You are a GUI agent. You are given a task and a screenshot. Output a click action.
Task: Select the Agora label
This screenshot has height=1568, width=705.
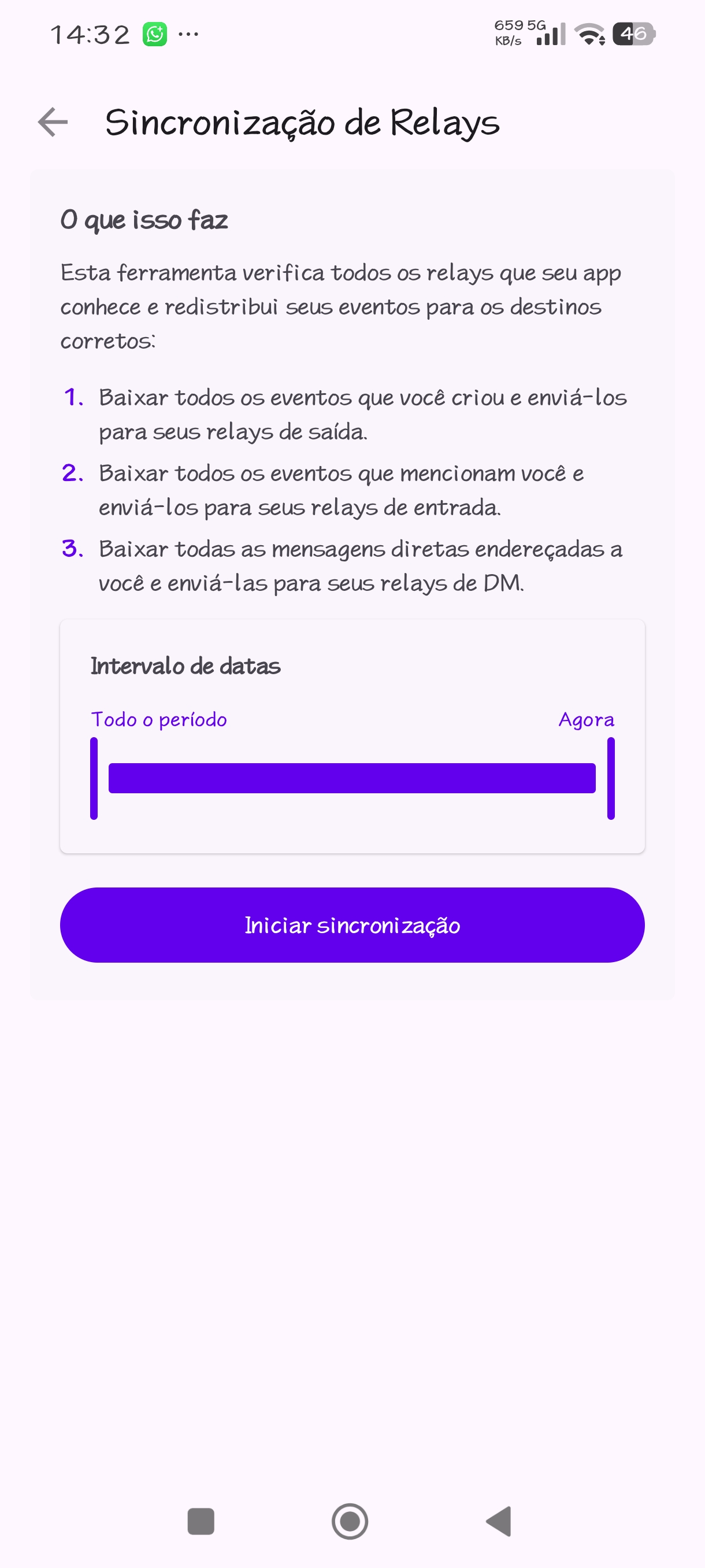[x=587, y=719]
